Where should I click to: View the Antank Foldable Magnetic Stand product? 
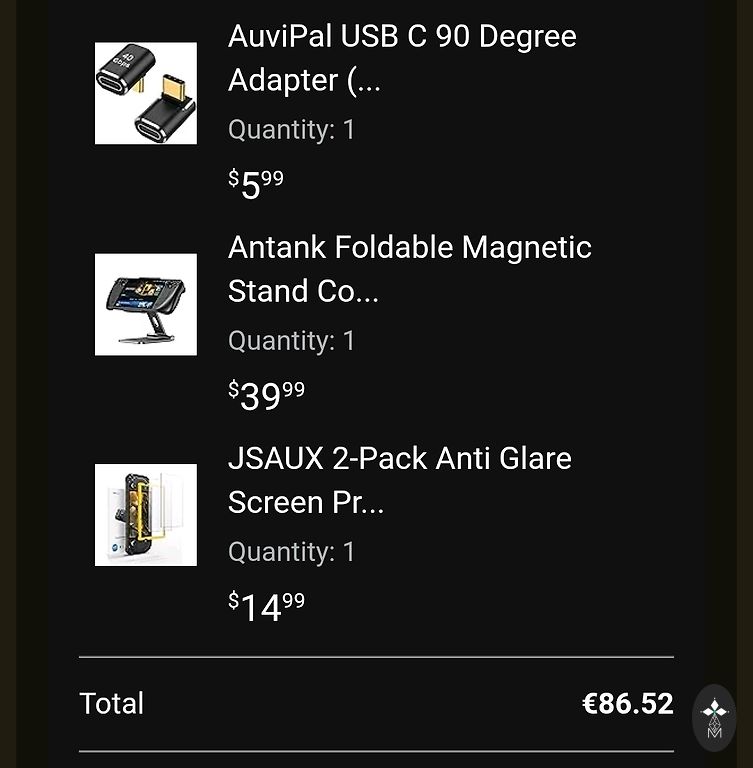coord(409,269)
